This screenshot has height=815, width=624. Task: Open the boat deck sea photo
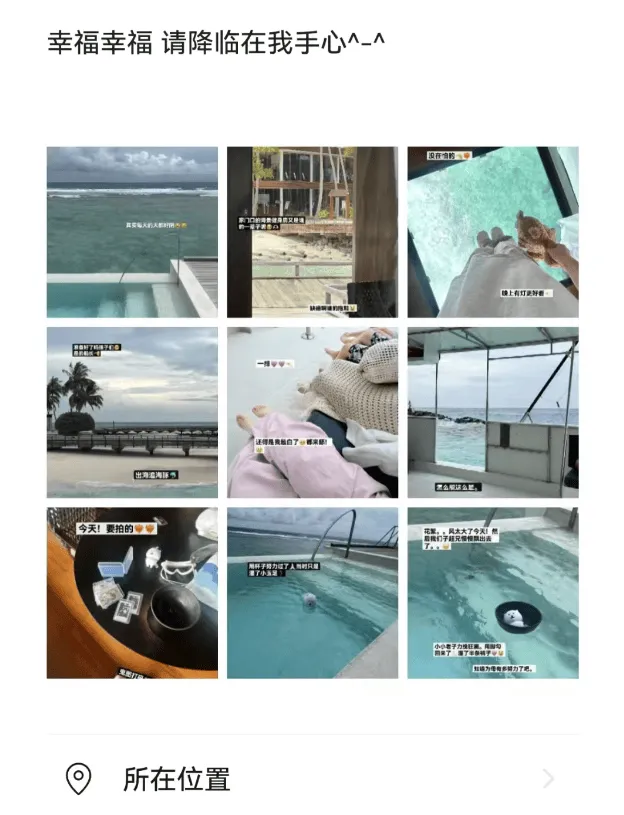point(492,412)
